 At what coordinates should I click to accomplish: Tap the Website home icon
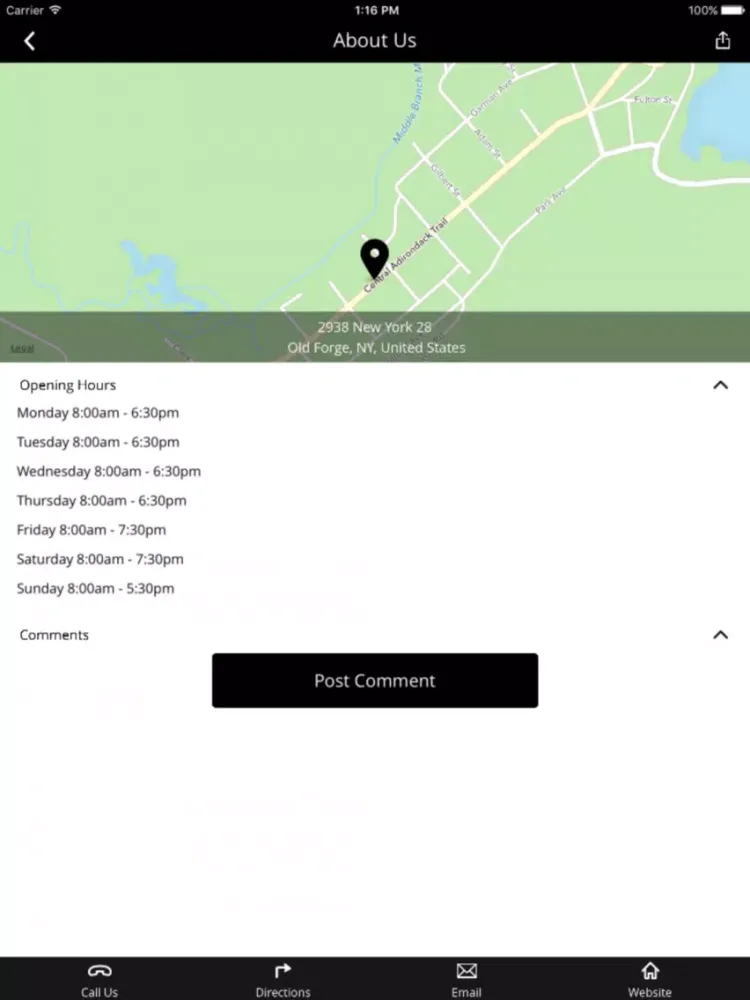(x=649, y=969)
